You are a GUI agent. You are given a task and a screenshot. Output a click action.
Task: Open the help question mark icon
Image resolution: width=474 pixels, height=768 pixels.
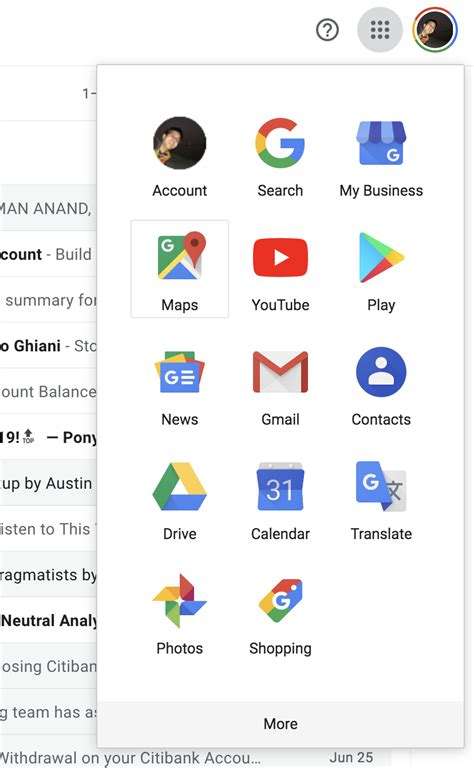coord(327,30)
